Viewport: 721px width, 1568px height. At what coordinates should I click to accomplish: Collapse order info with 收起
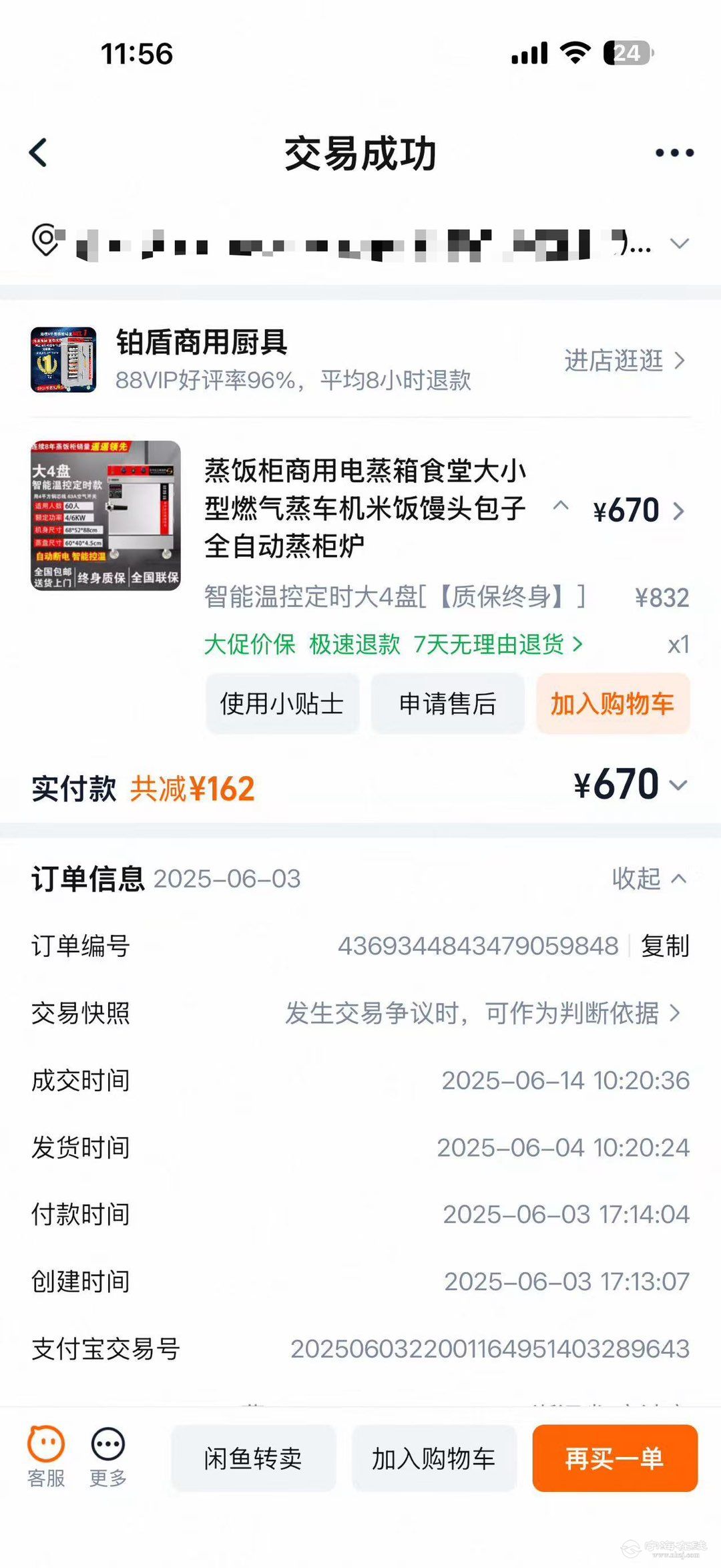click(648, 879)
